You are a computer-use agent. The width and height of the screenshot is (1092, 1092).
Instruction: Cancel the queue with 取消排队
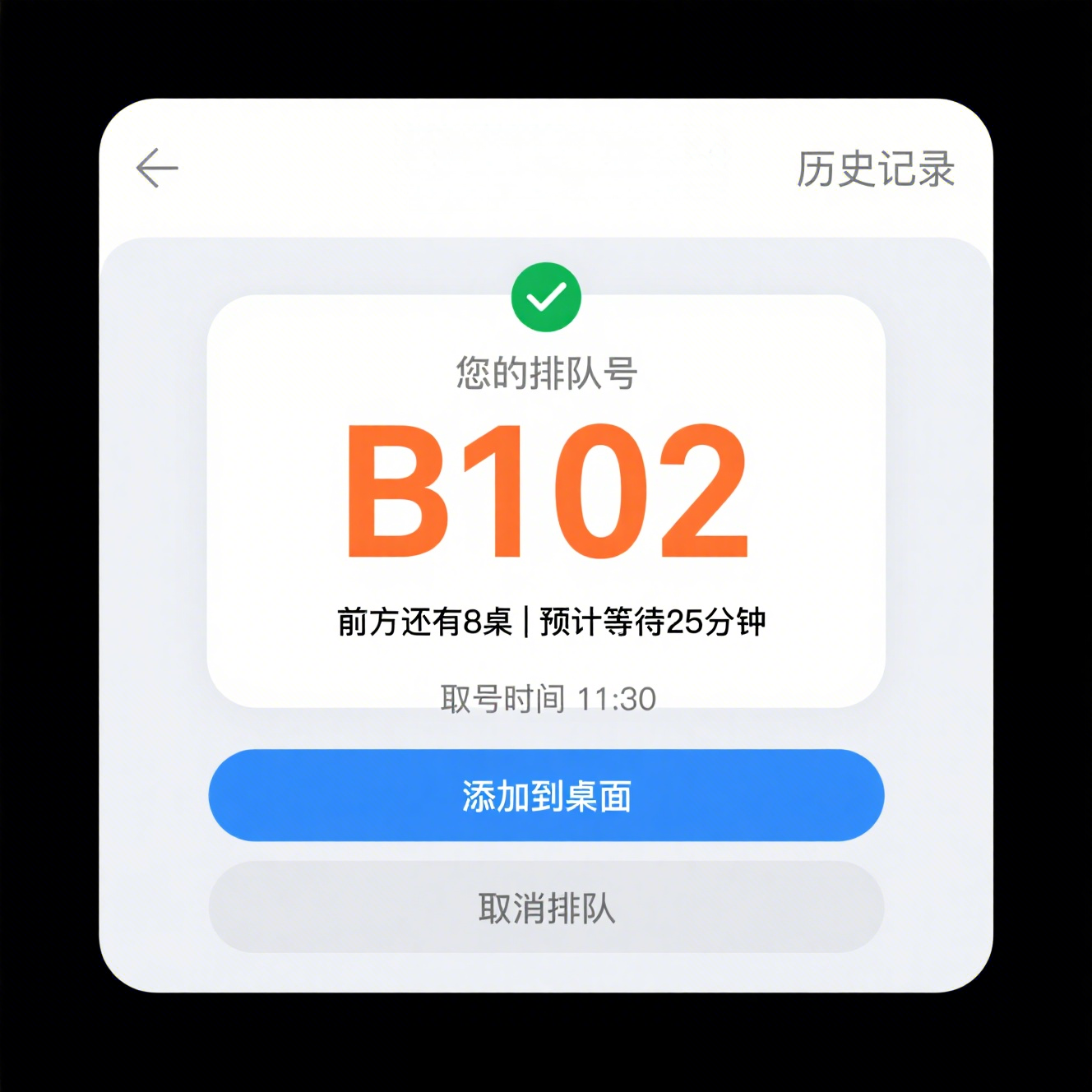546,908
